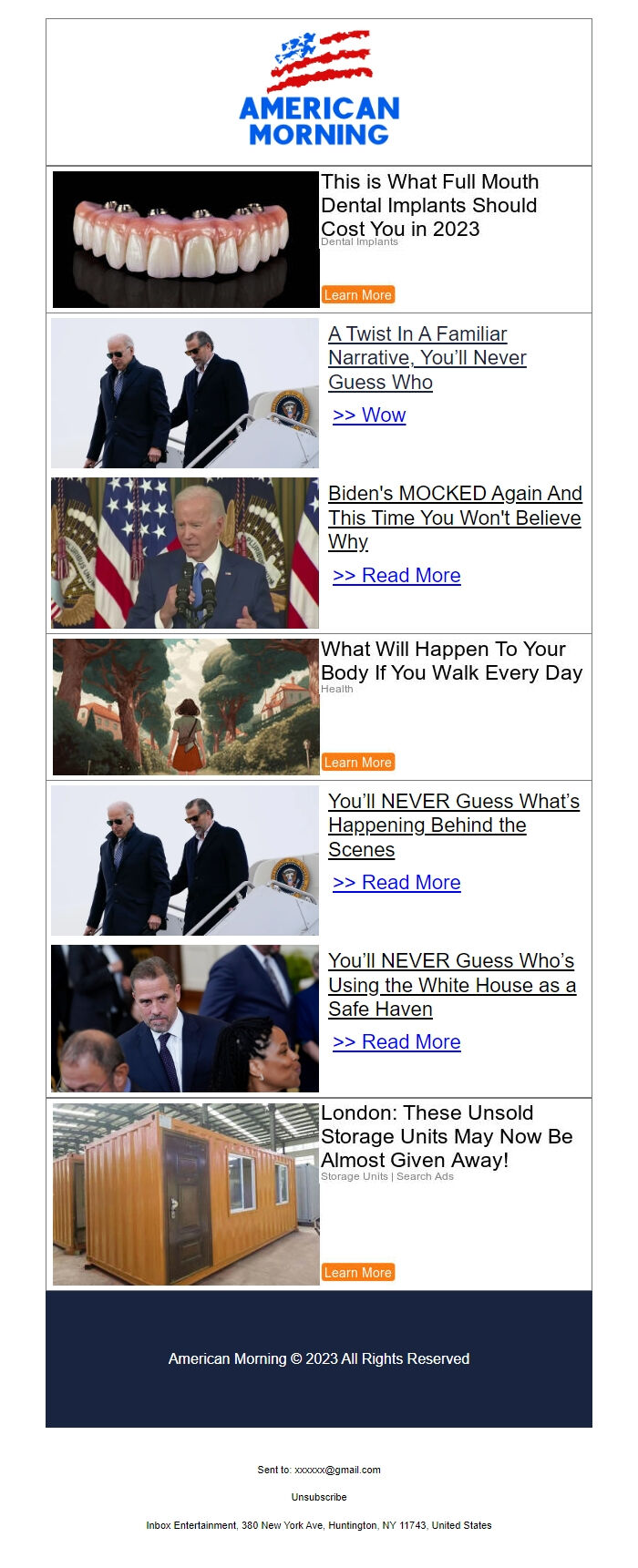Screen dimensions: 638x1568
Task: Tap Read More under Safe Haven story
Action: pos(396,1042)
